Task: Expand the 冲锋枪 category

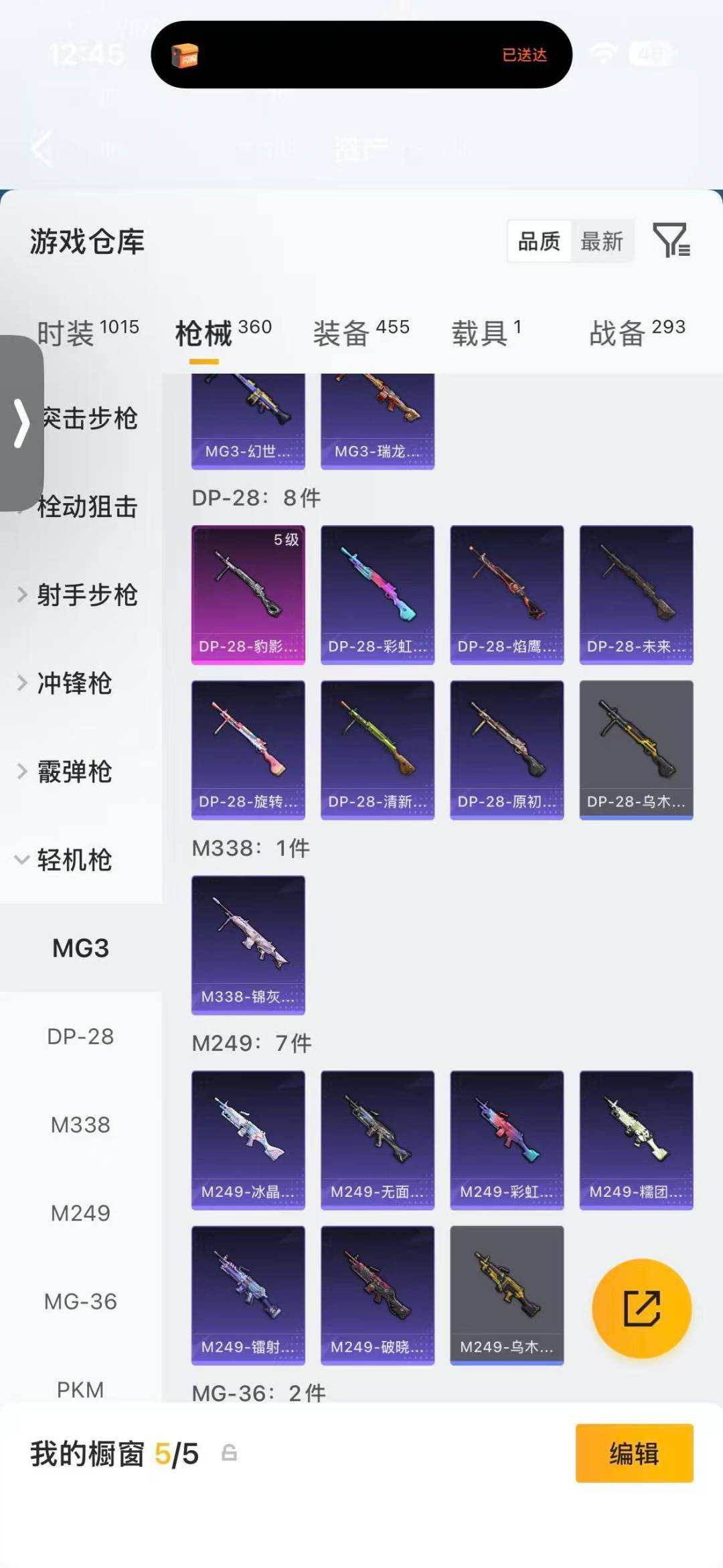Action: pyautogui.click(x=72, y=684)
